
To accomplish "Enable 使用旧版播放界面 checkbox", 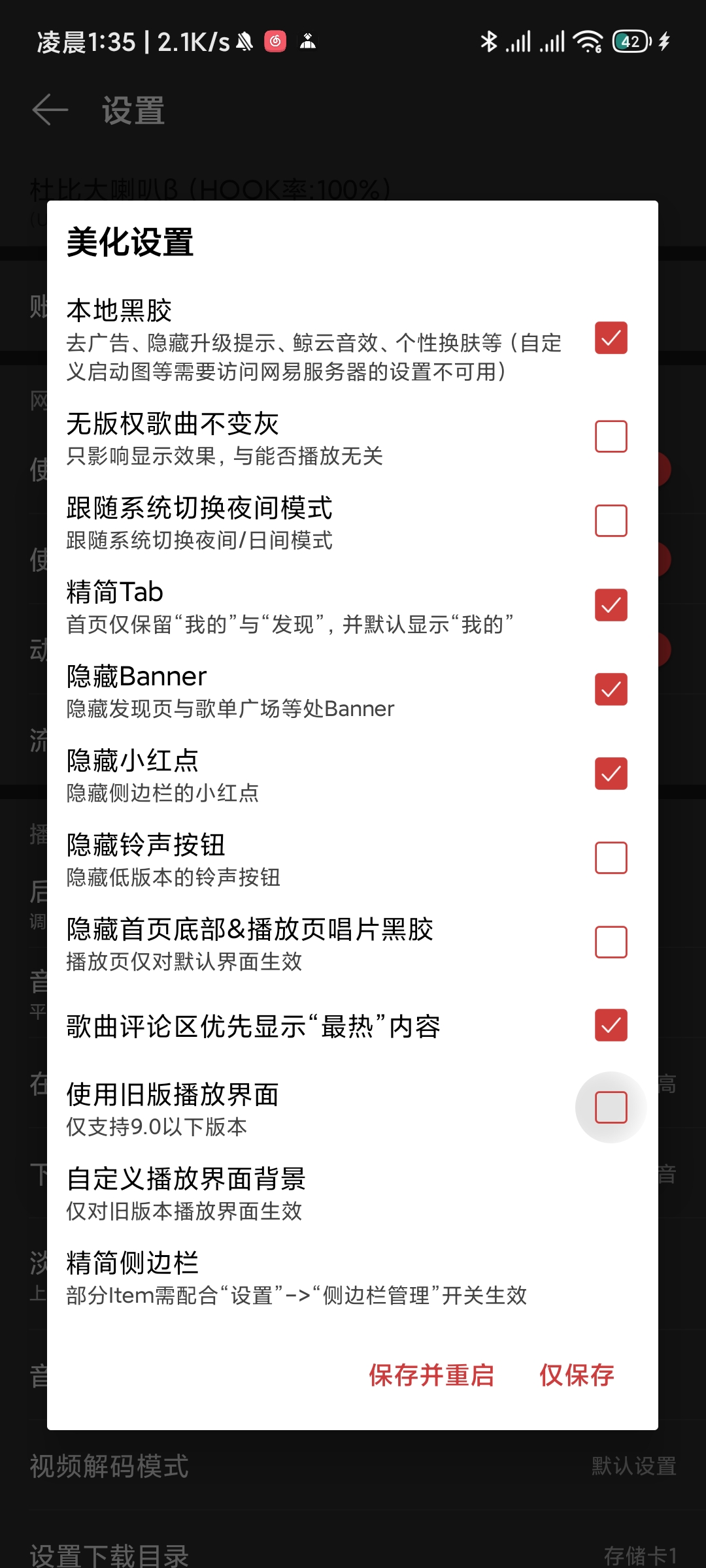I will (x=611, y=1107).
